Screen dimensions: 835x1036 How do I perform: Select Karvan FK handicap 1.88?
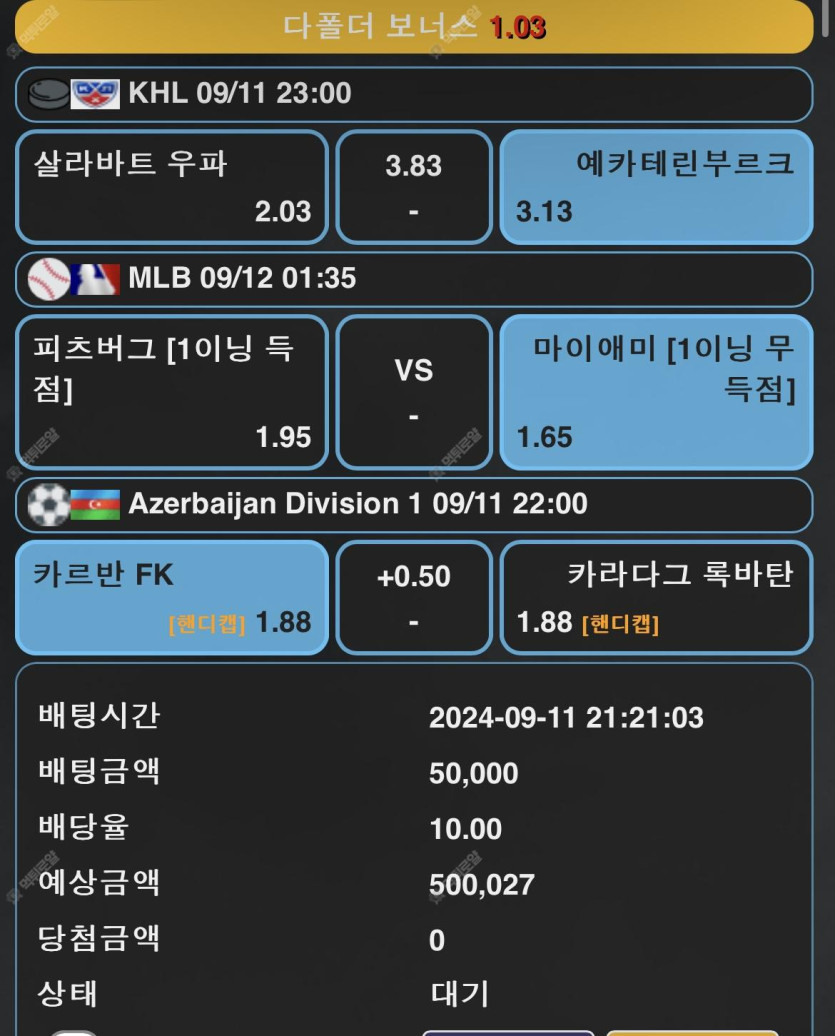(171, 598)
